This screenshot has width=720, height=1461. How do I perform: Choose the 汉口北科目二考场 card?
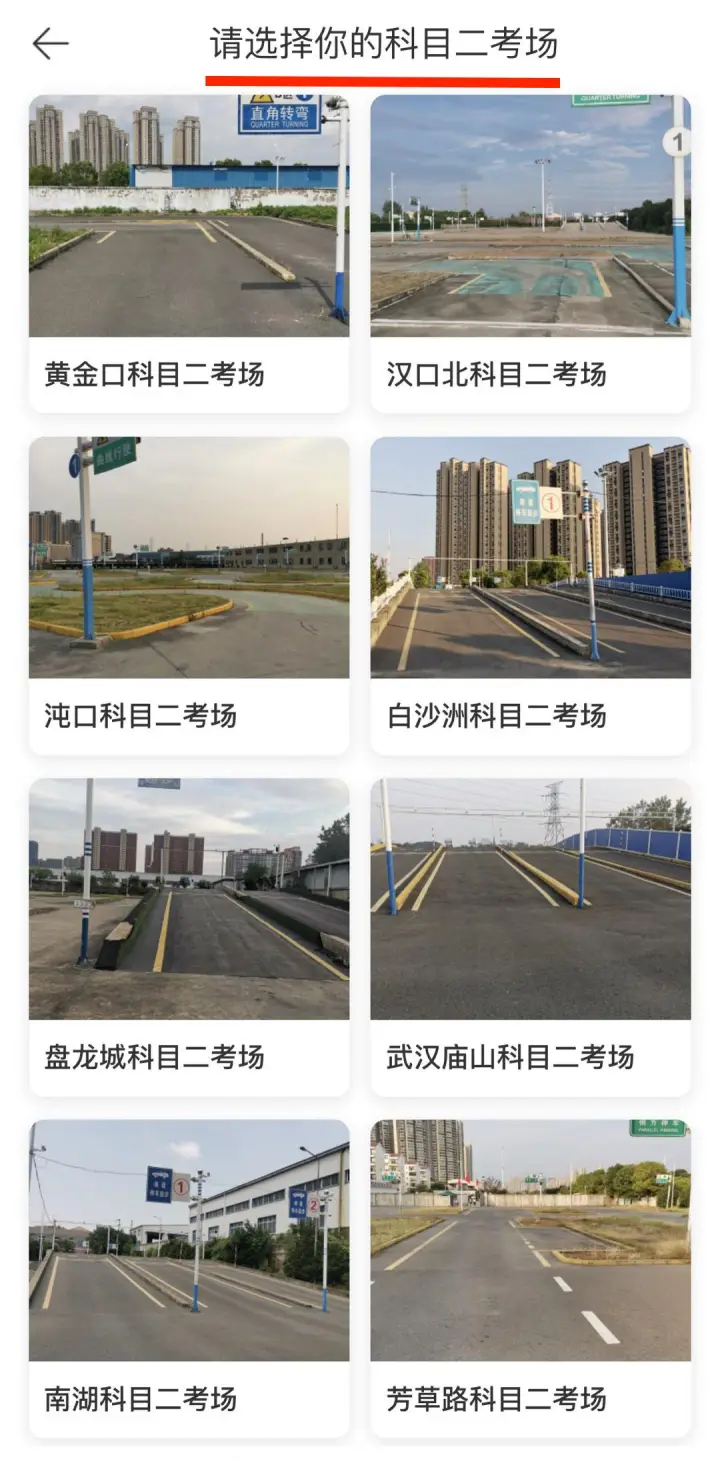[x=530, y=254]
